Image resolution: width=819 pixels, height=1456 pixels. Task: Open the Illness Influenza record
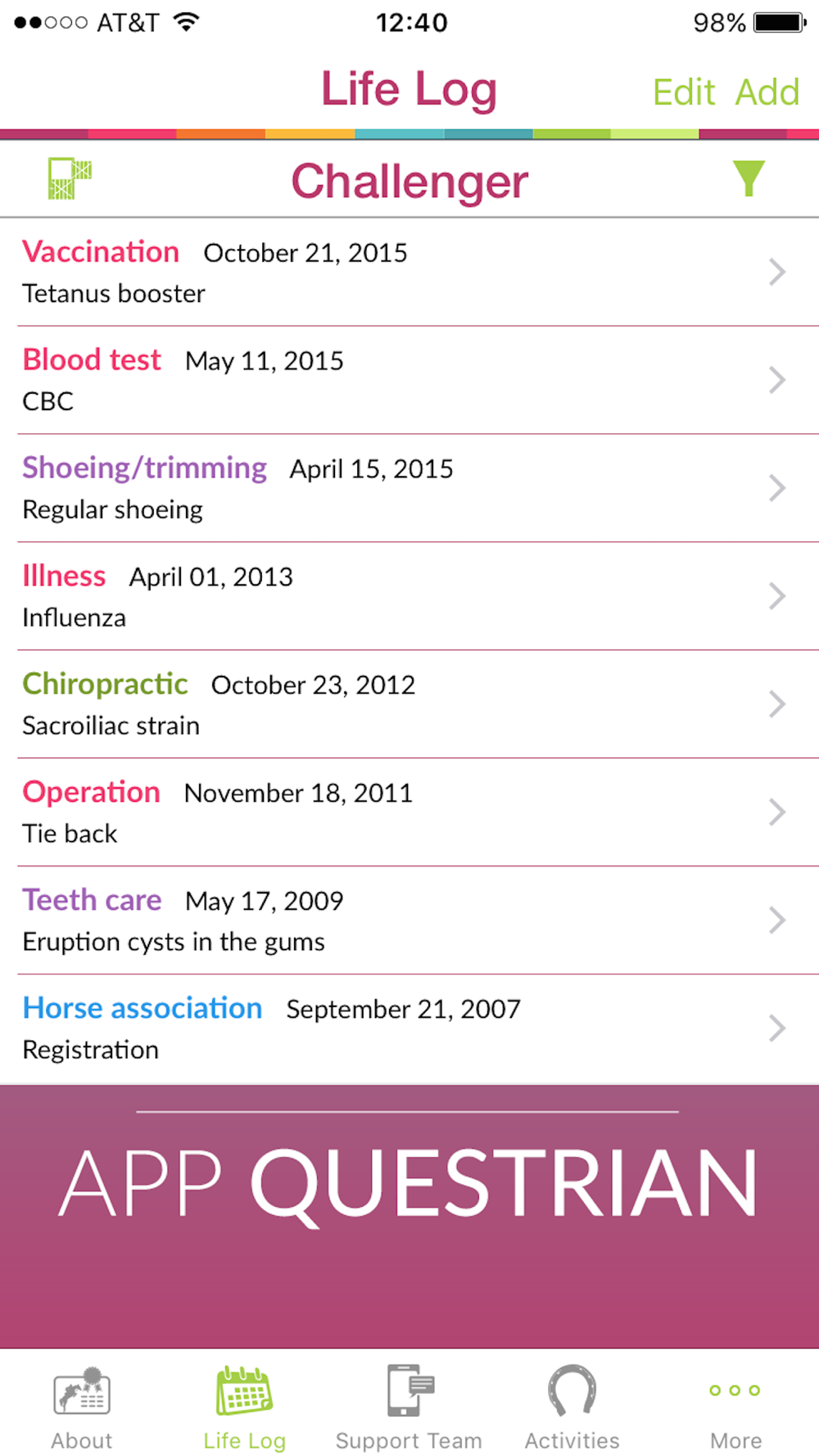tap(409, 596)
